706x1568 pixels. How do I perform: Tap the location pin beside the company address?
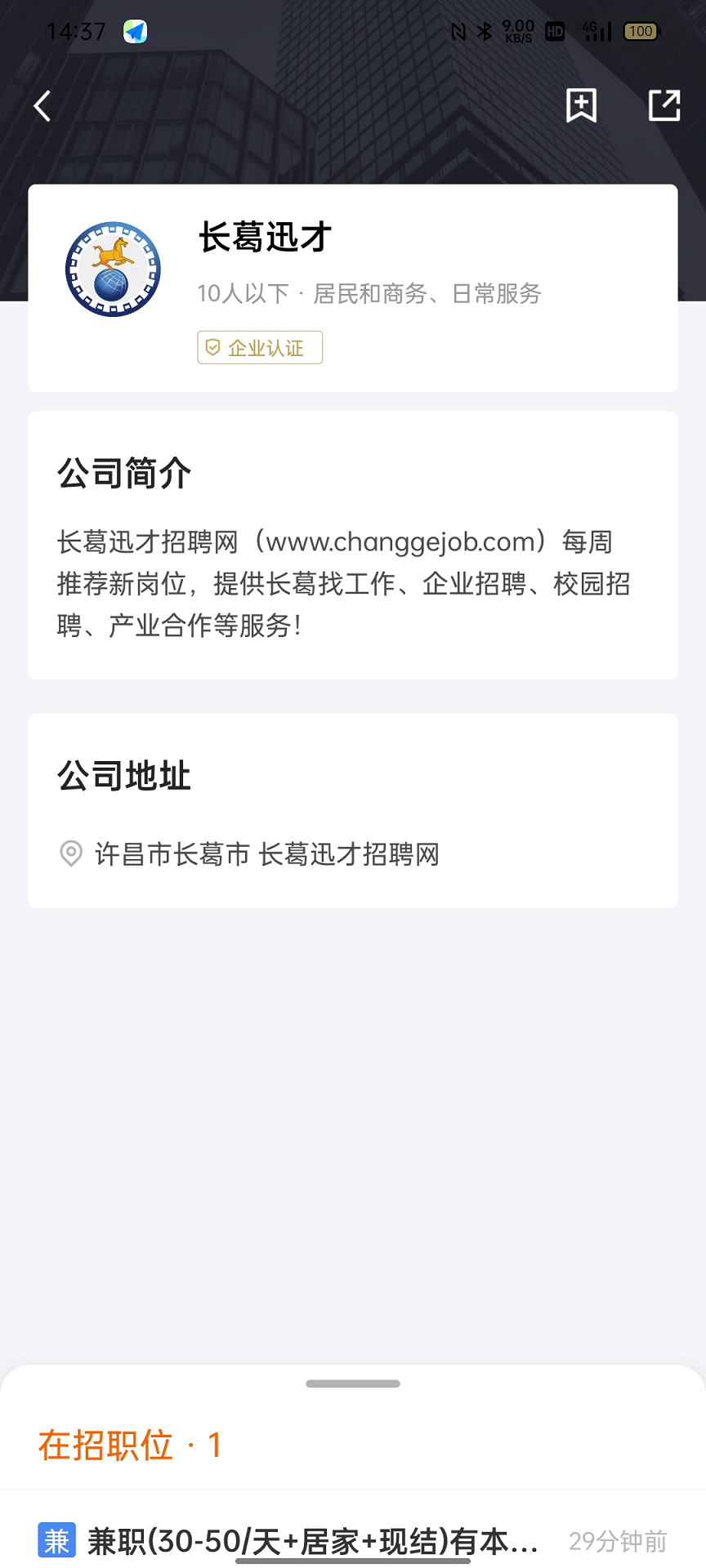pos(72,854)
